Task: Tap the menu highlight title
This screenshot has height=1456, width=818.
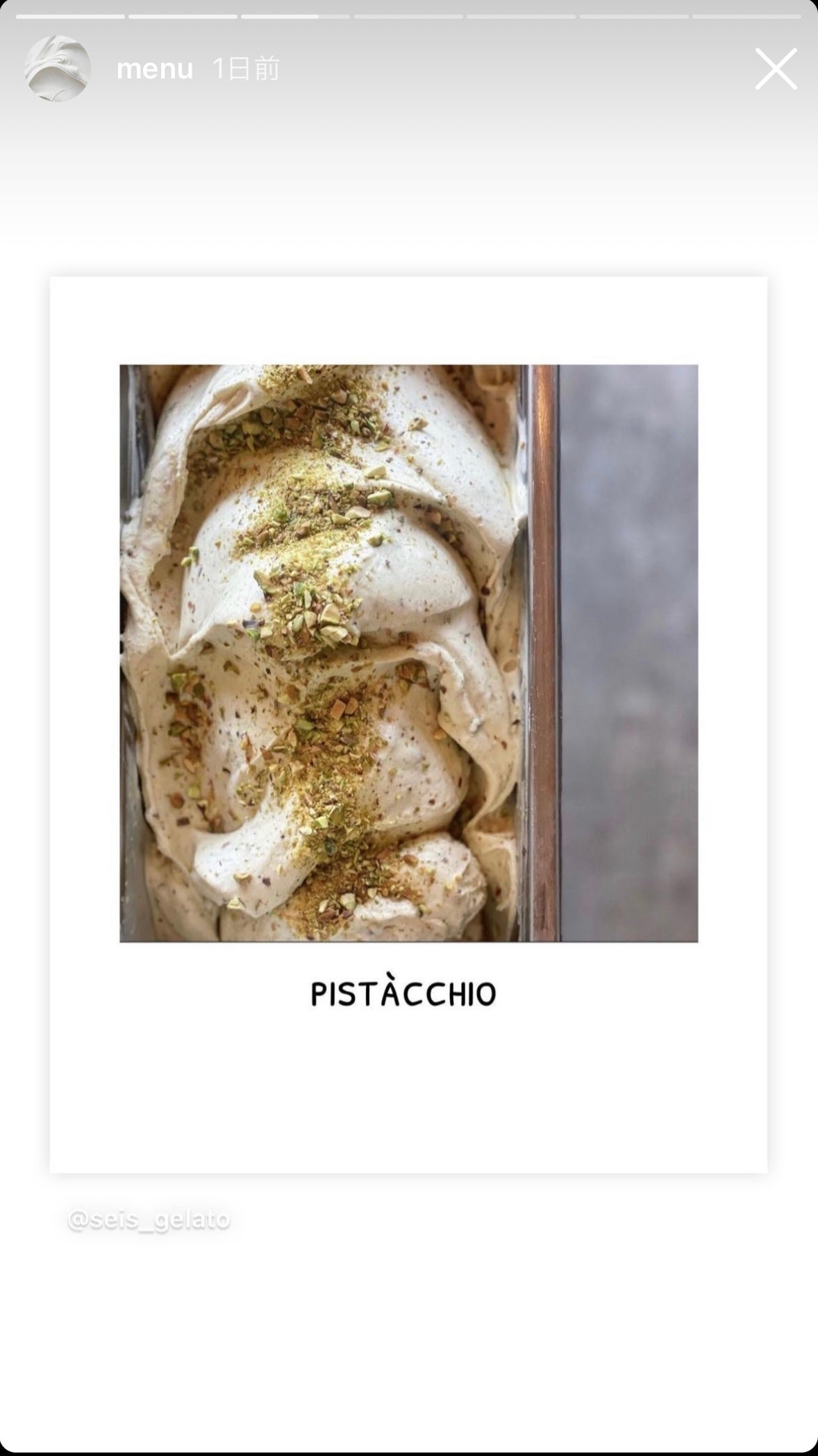Action: (x=154, y=69)
